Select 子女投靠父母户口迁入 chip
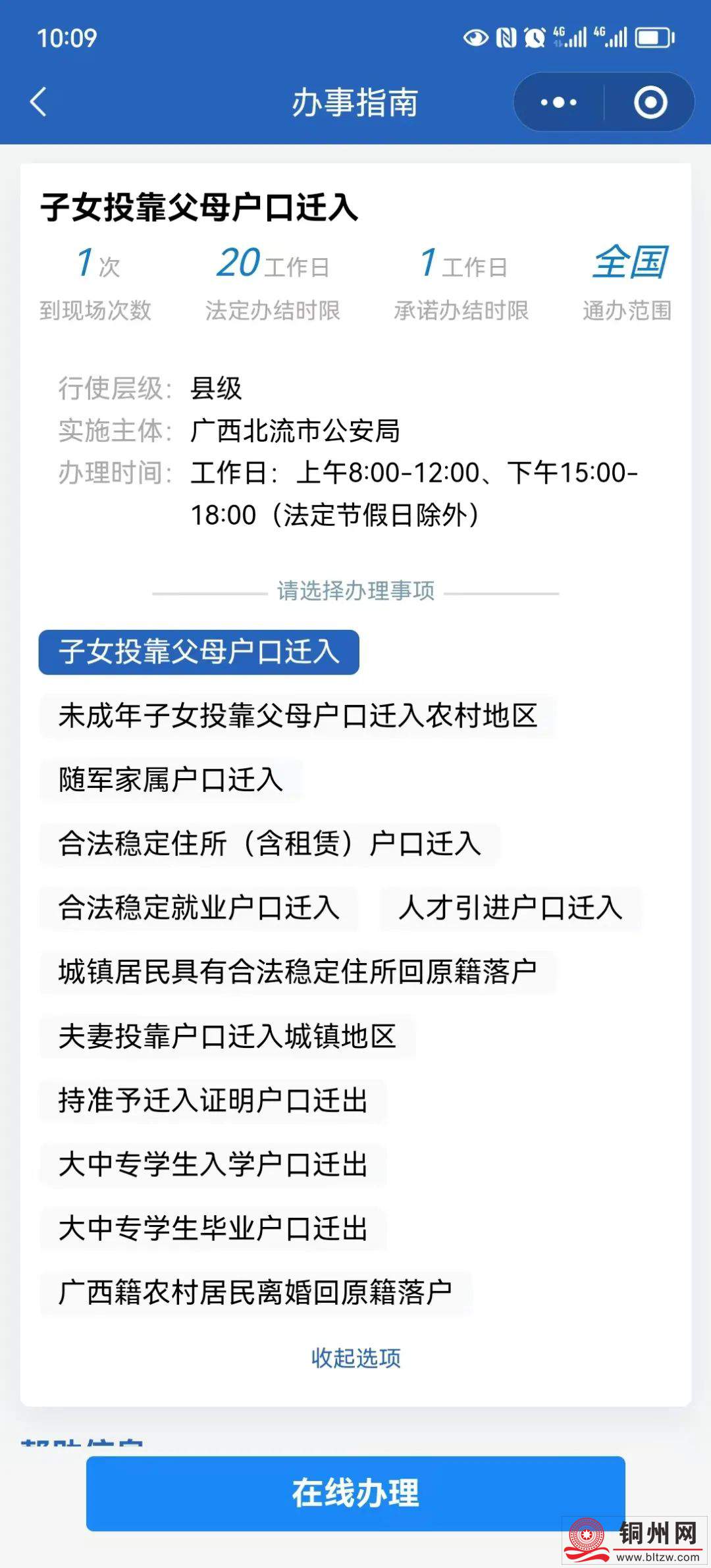This screenshot has width=711, height=1568. [x=199, y=652]
